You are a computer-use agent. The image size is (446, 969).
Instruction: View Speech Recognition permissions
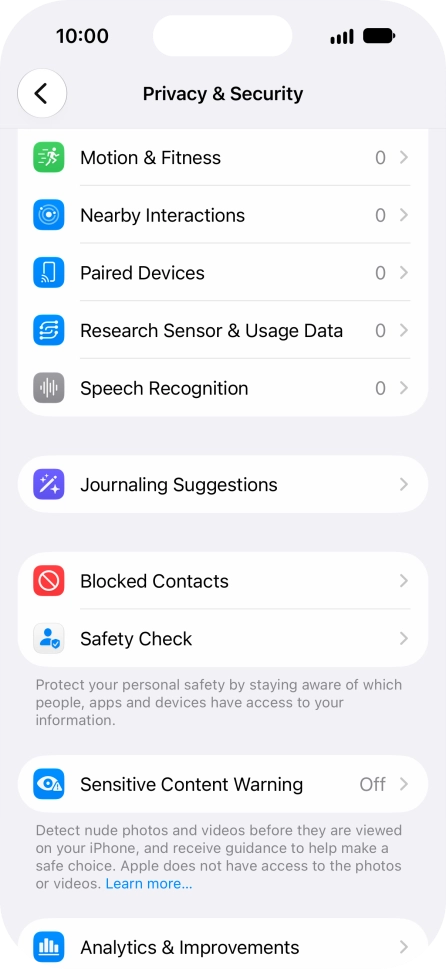click(222, 388)
